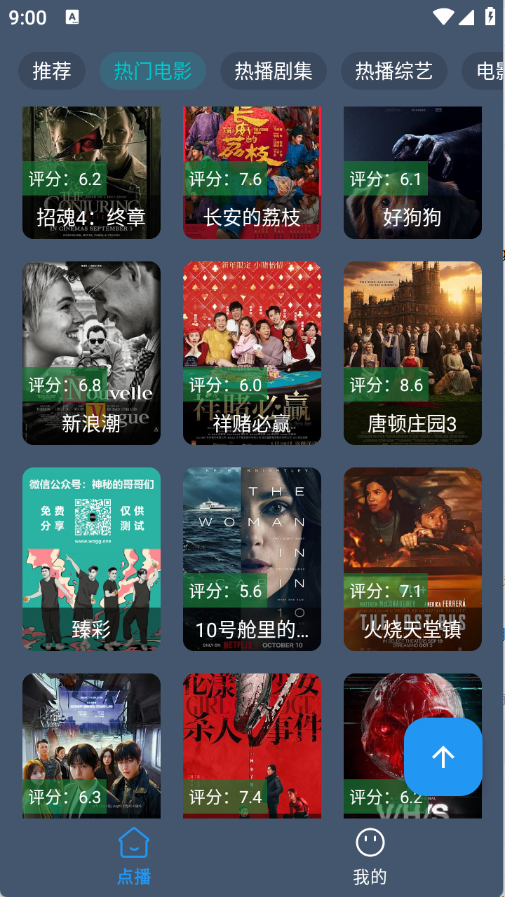505x897 pixels.
Task: Open the 热播综艺 category
Action: click(394, 71)
